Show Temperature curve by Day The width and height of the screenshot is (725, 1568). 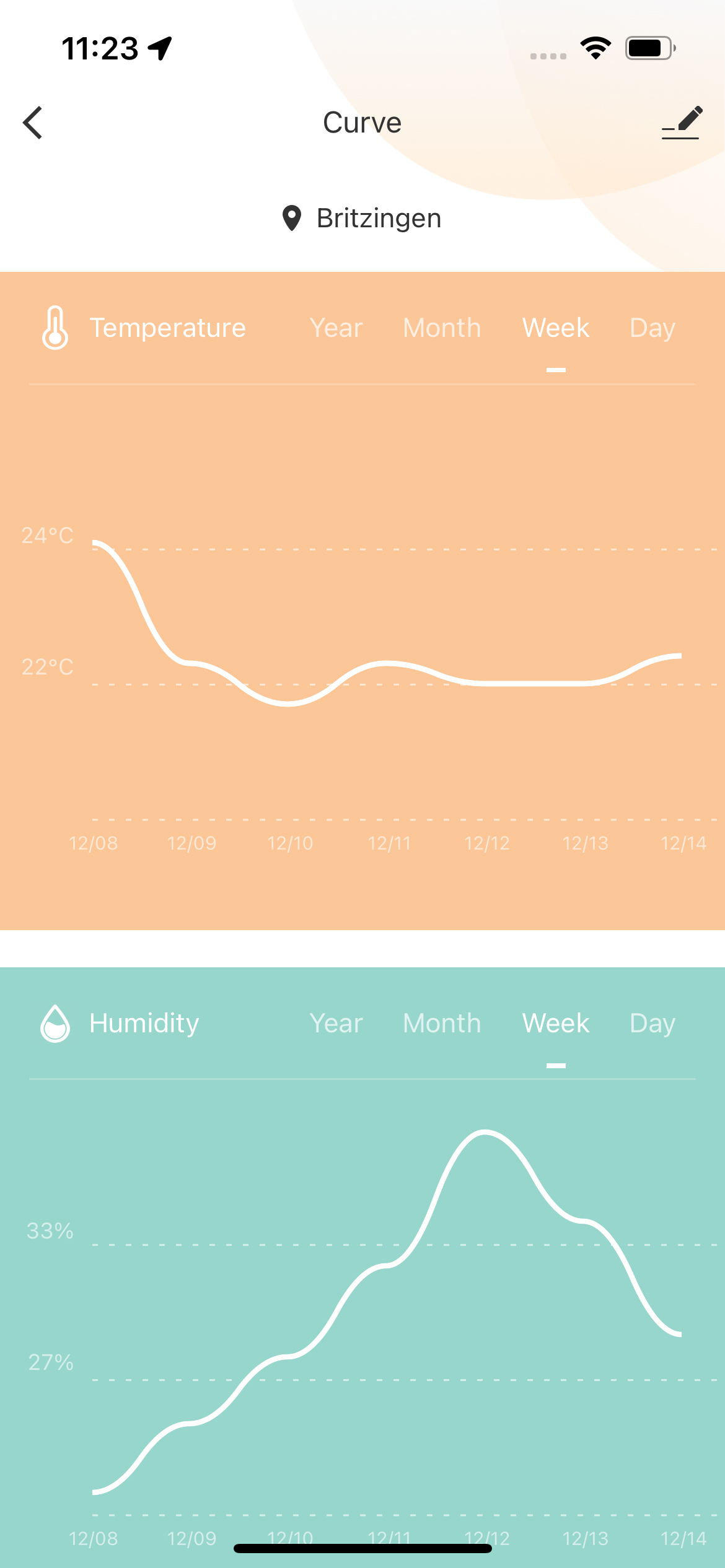652,328
